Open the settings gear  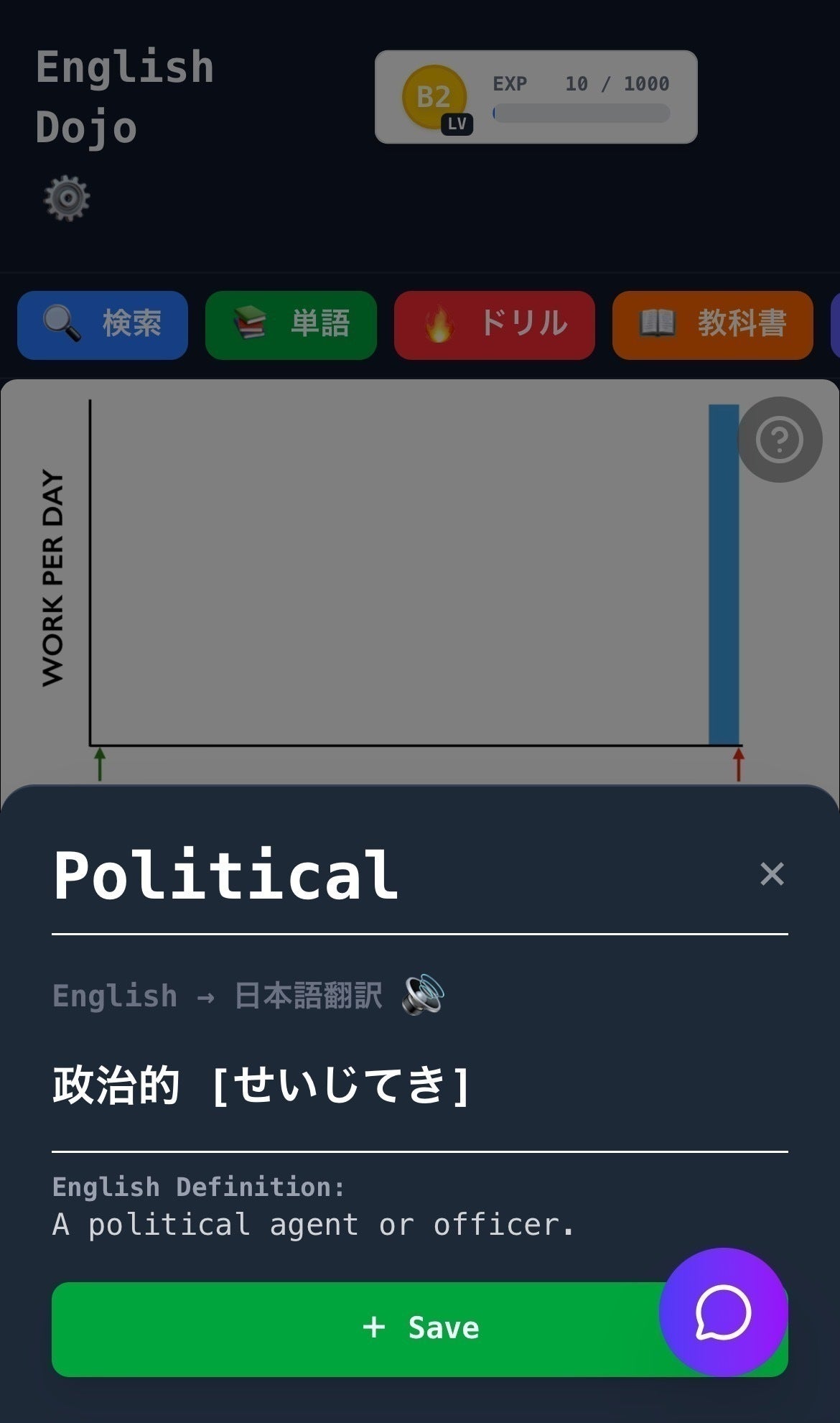(x=67, y=198)
